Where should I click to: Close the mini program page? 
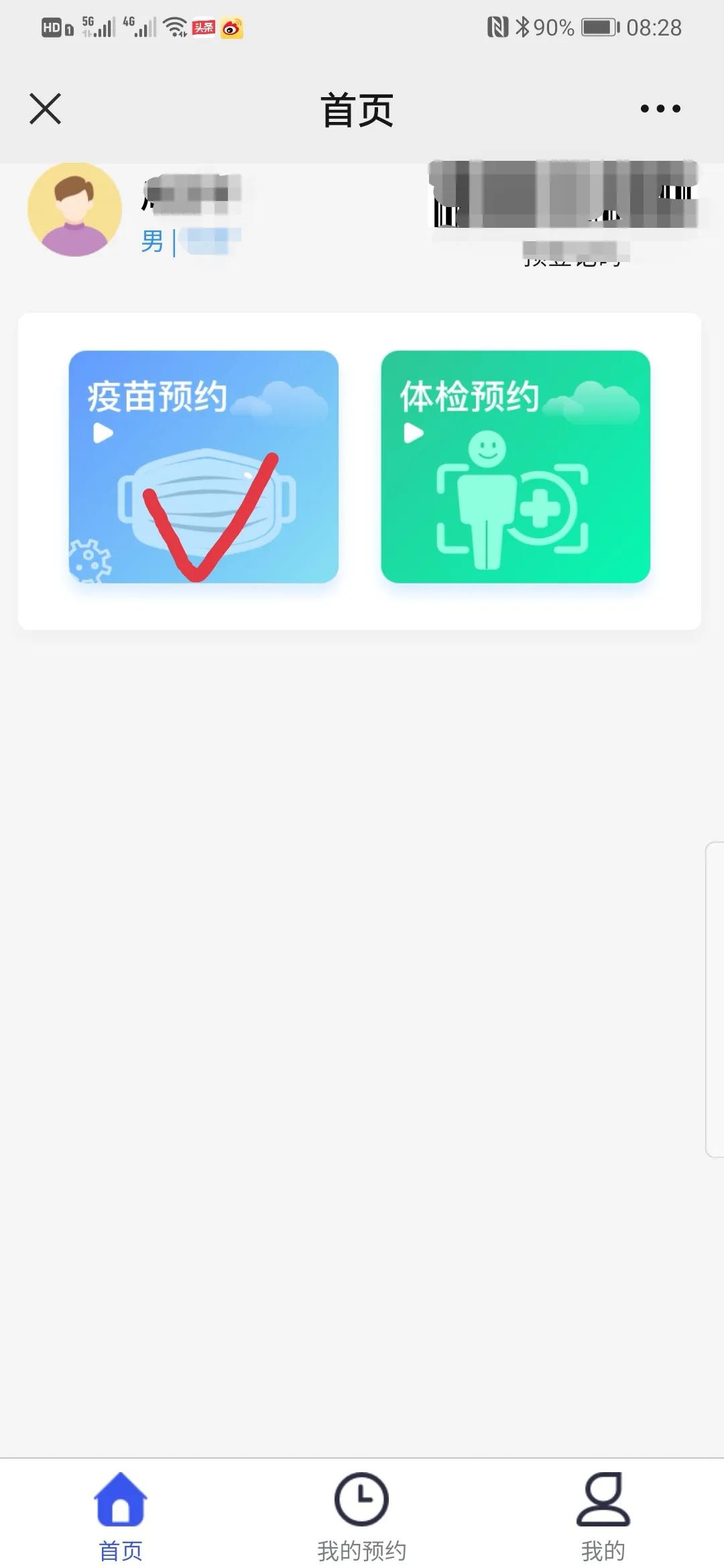[46, 109]
